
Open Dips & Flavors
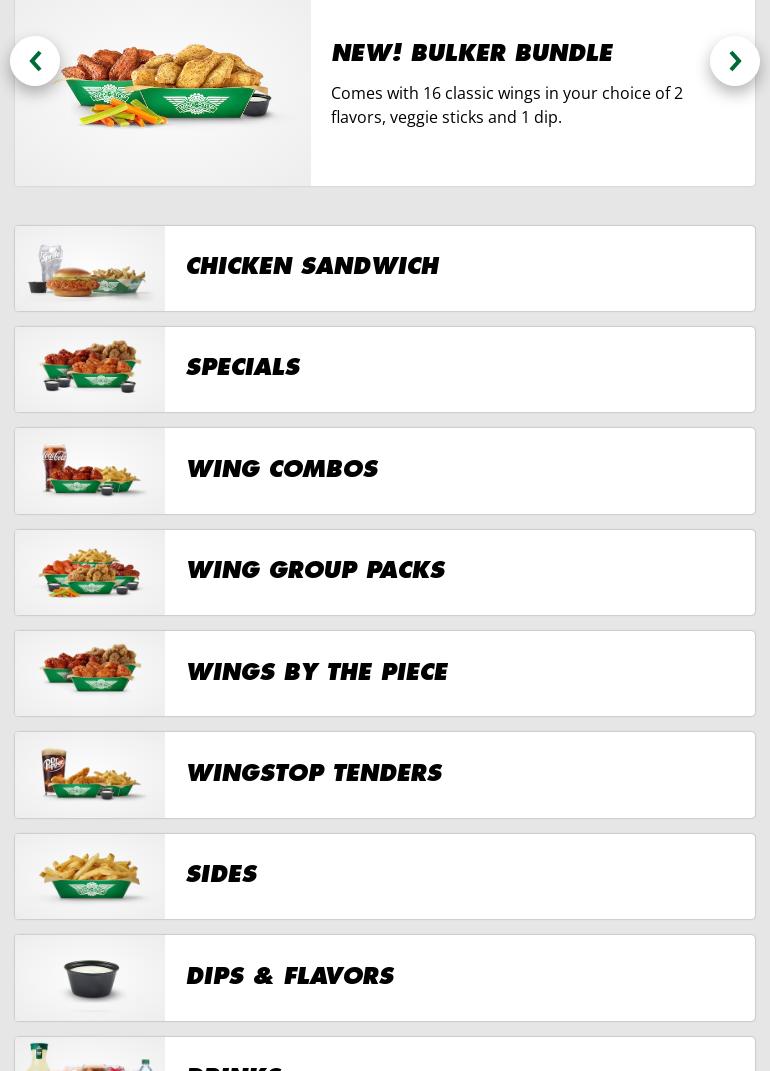pos(384,978)
